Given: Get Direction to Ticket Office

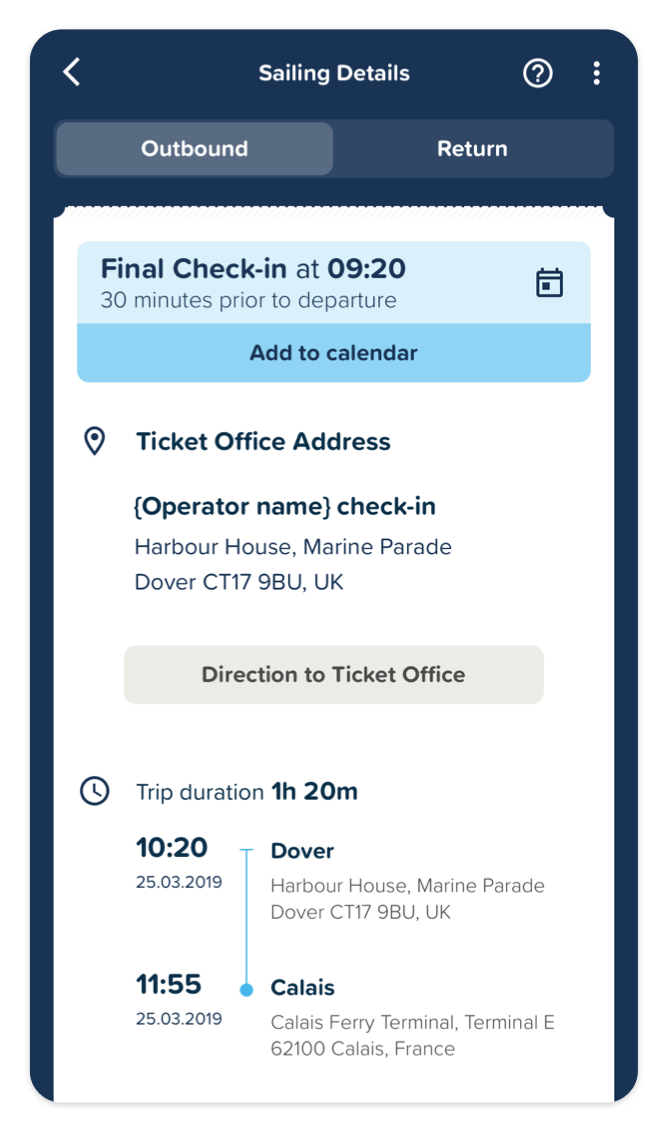Looking at the screenshot, I should click(x=333, y=674).
